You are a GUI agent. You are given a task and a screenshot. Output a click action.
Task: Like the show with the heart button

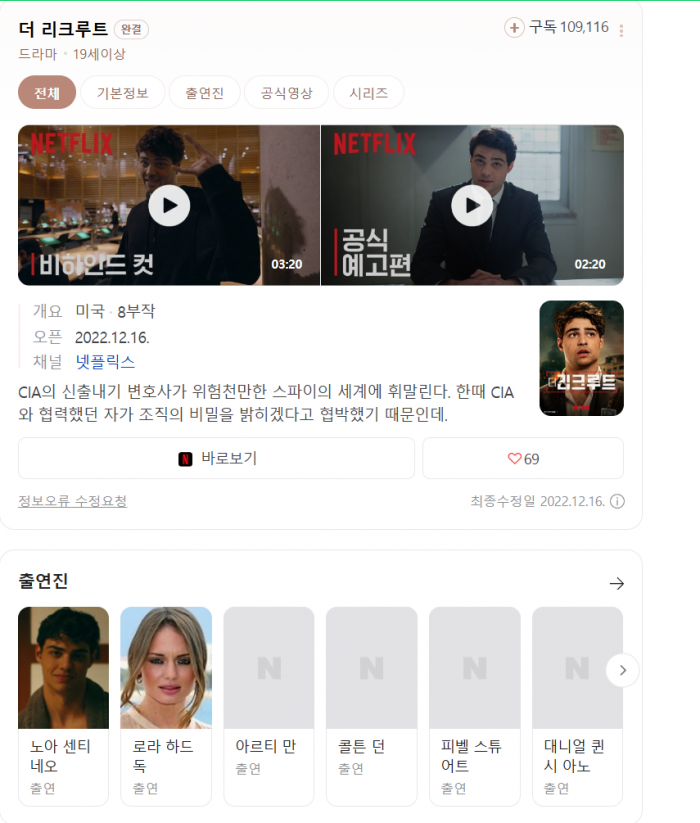[x=523, y=458]
